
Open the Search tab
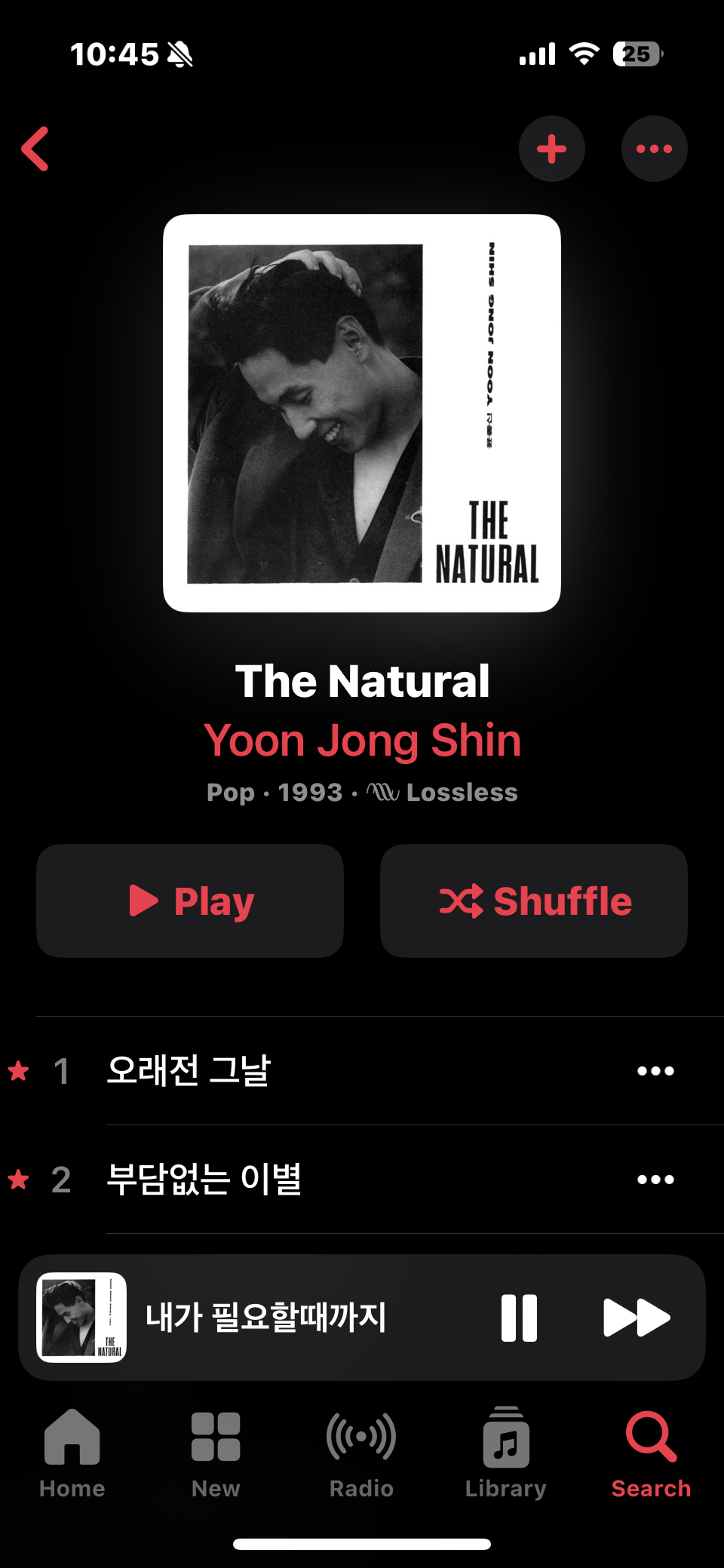coord(651,1453)
